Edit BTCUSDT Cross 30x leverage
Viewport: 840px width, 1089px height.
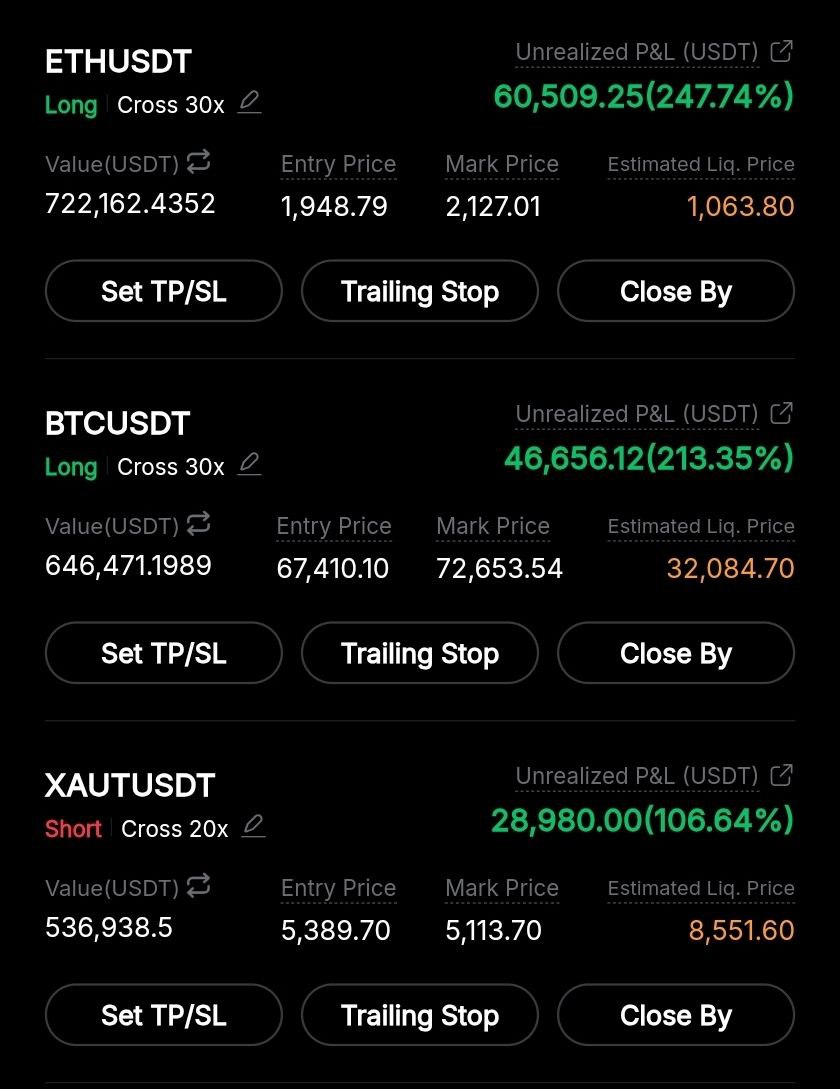[x=250, y=465]
